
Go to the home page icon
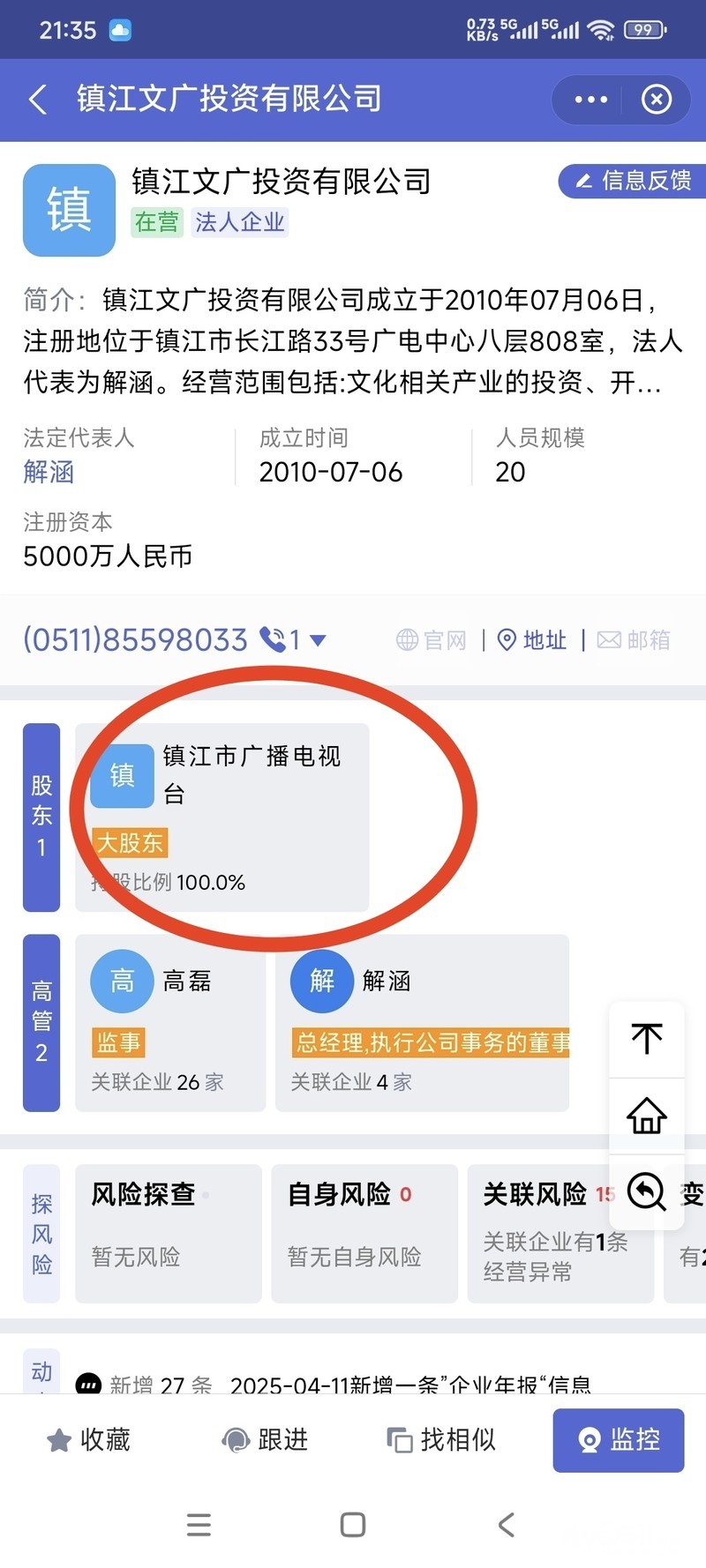click(647, 1115)
